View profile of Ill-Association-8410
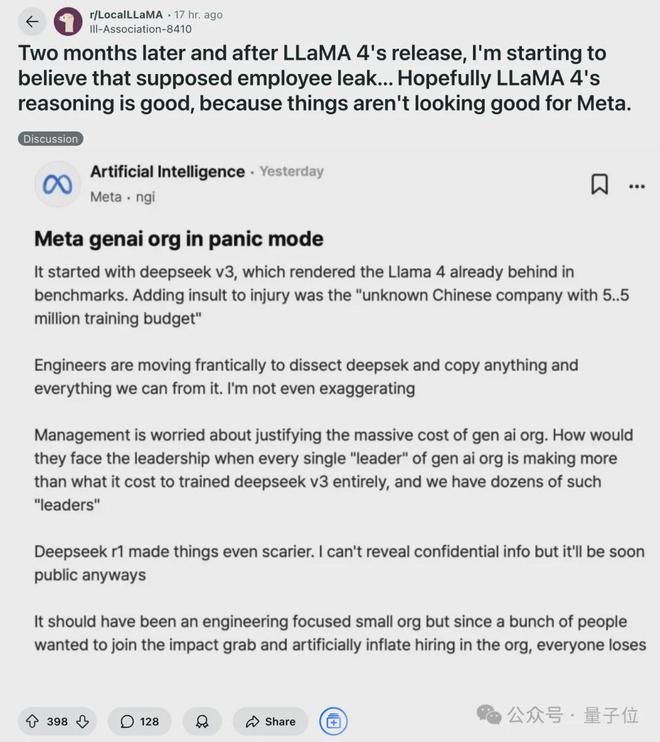Image resolution: width=660 pixels, height=742 pixels. pyautogui.click(x=141, y=29)
